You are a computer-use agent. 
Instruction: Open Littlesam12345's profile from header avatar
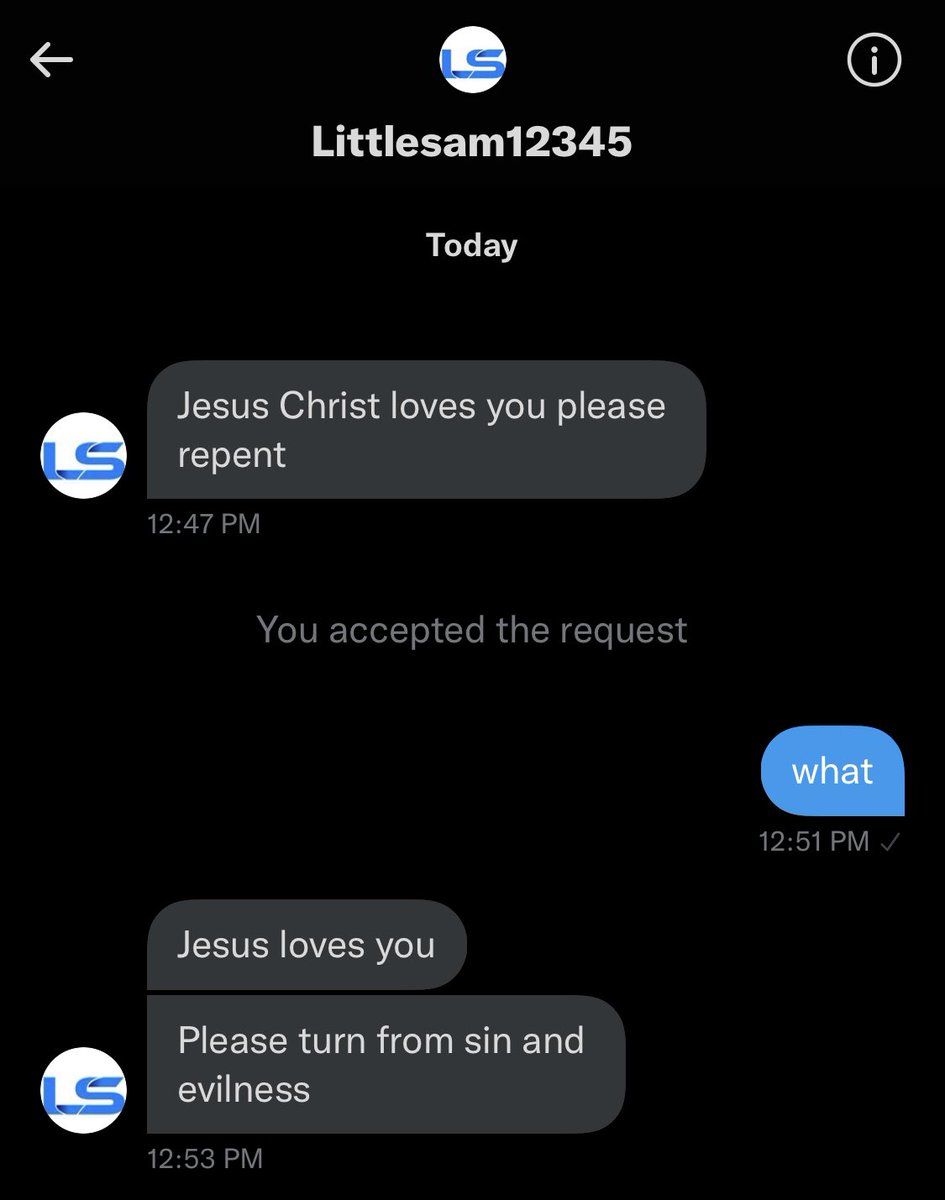pos(473,61)
